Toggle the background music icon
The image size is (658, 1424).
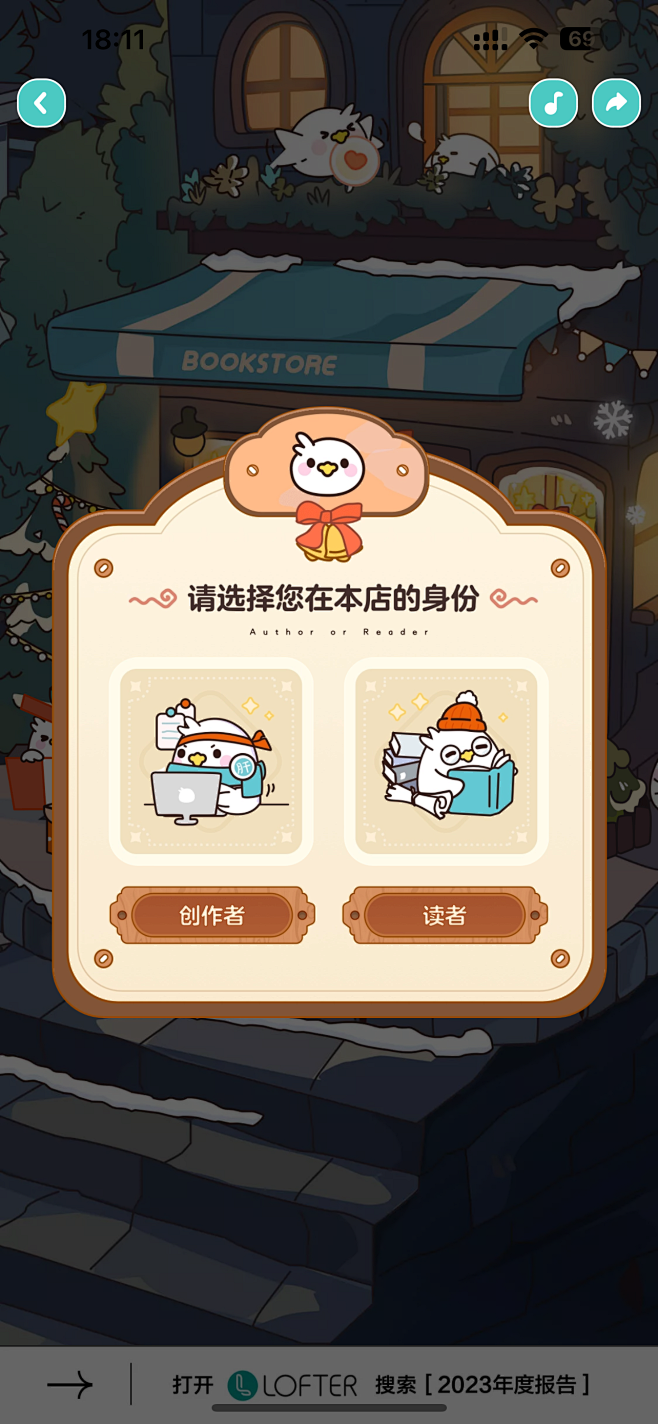pos(553,103)
